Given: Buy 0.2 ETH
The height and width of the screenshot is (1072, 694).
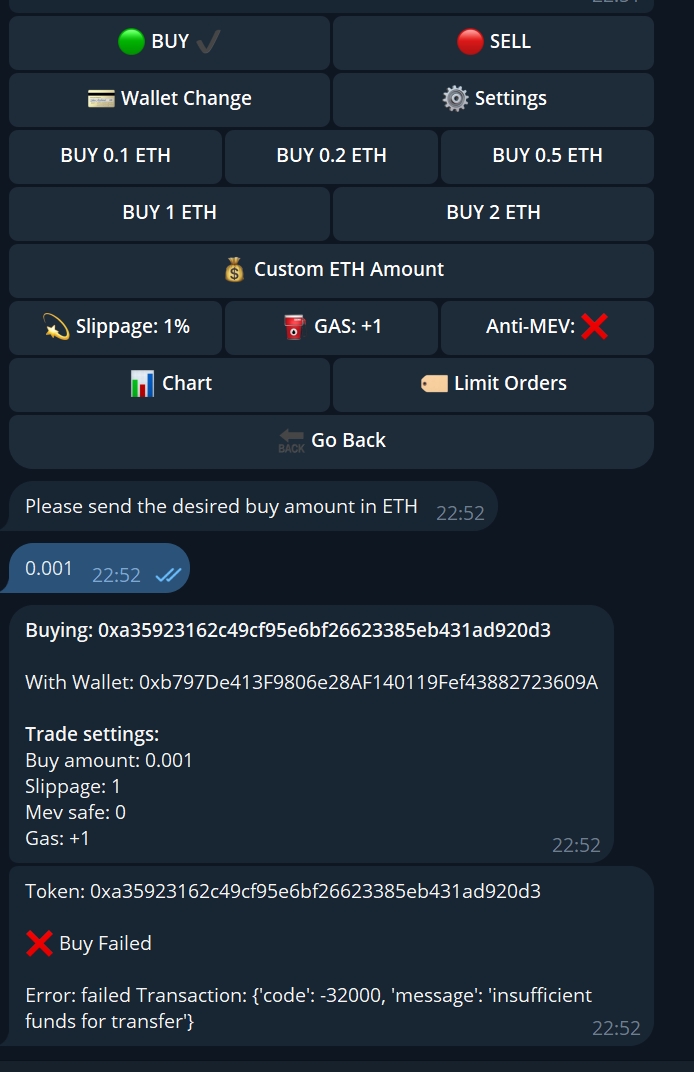Looking at the screenshot, I should tap(331, 156).
